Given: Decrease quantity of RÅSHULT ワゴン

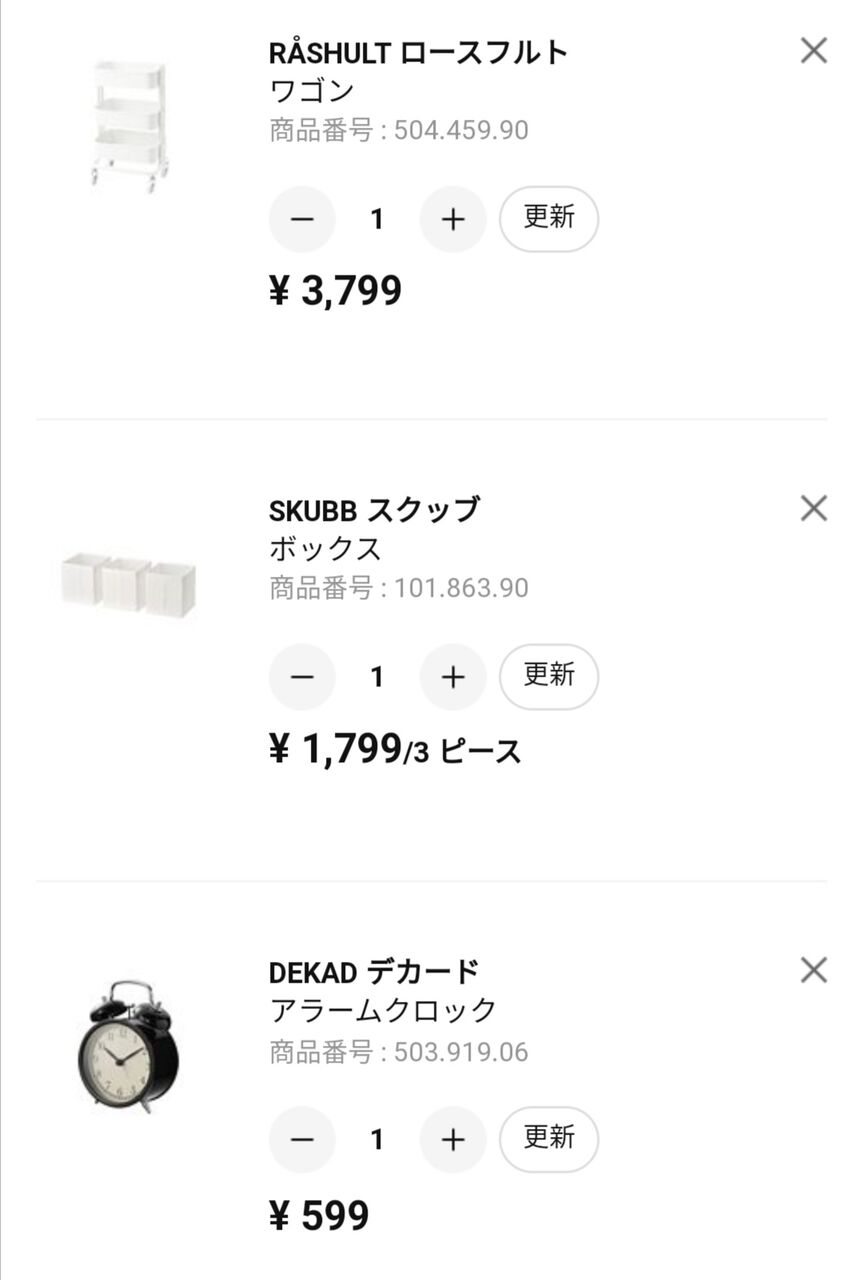Looking at the screenshot, I should (302, 219).
